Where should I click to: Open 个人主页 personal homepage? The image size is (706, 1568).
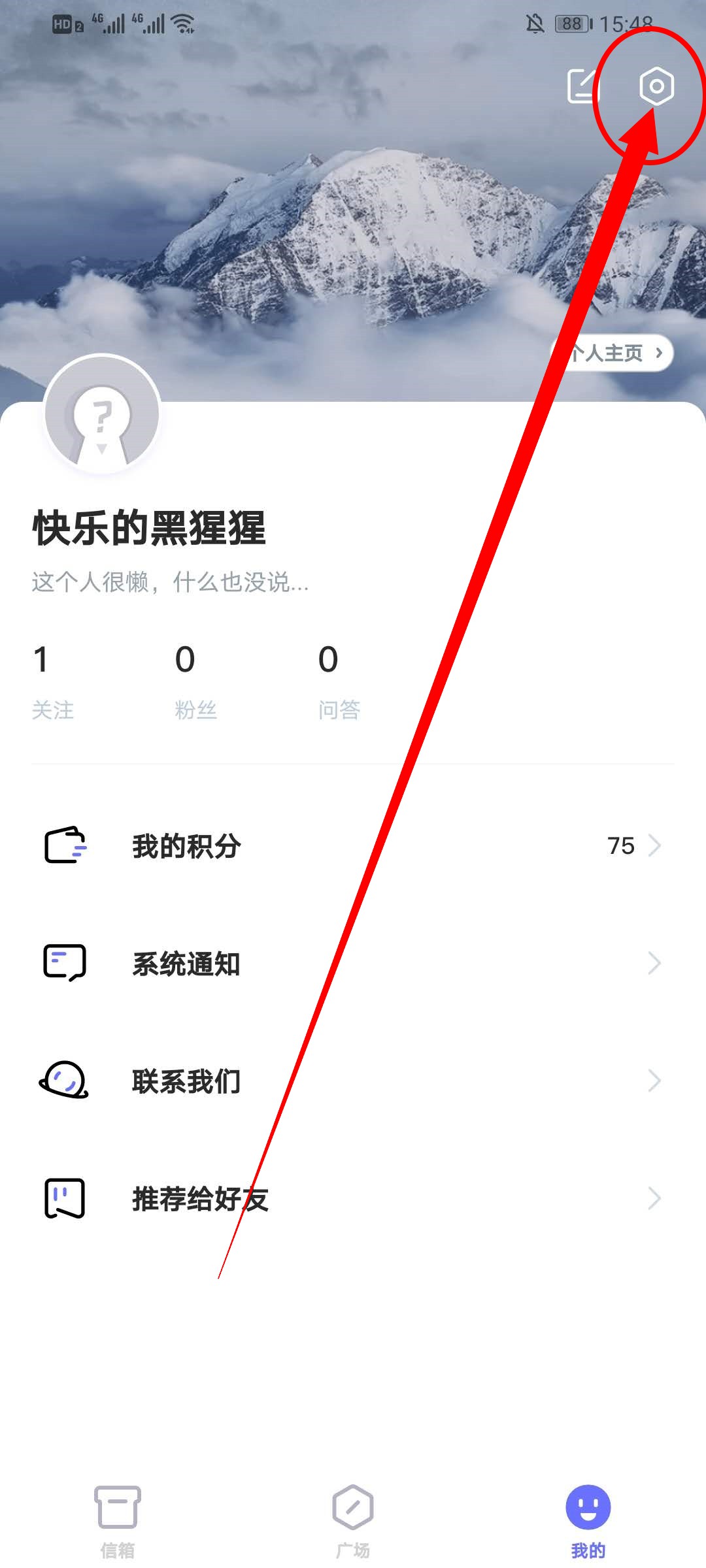614,353
